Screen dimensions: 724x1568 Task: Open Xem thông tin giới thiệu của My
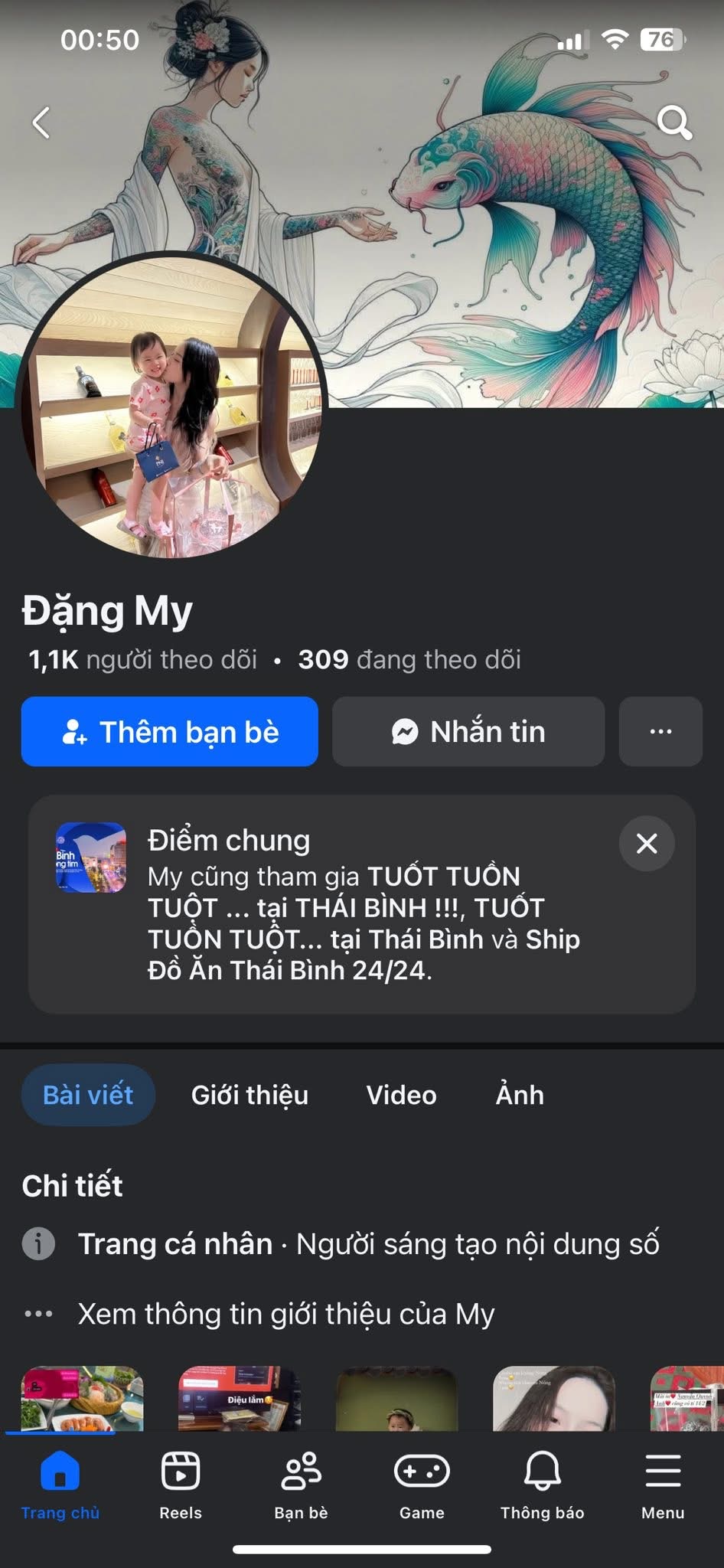(x=285, y=1314)
